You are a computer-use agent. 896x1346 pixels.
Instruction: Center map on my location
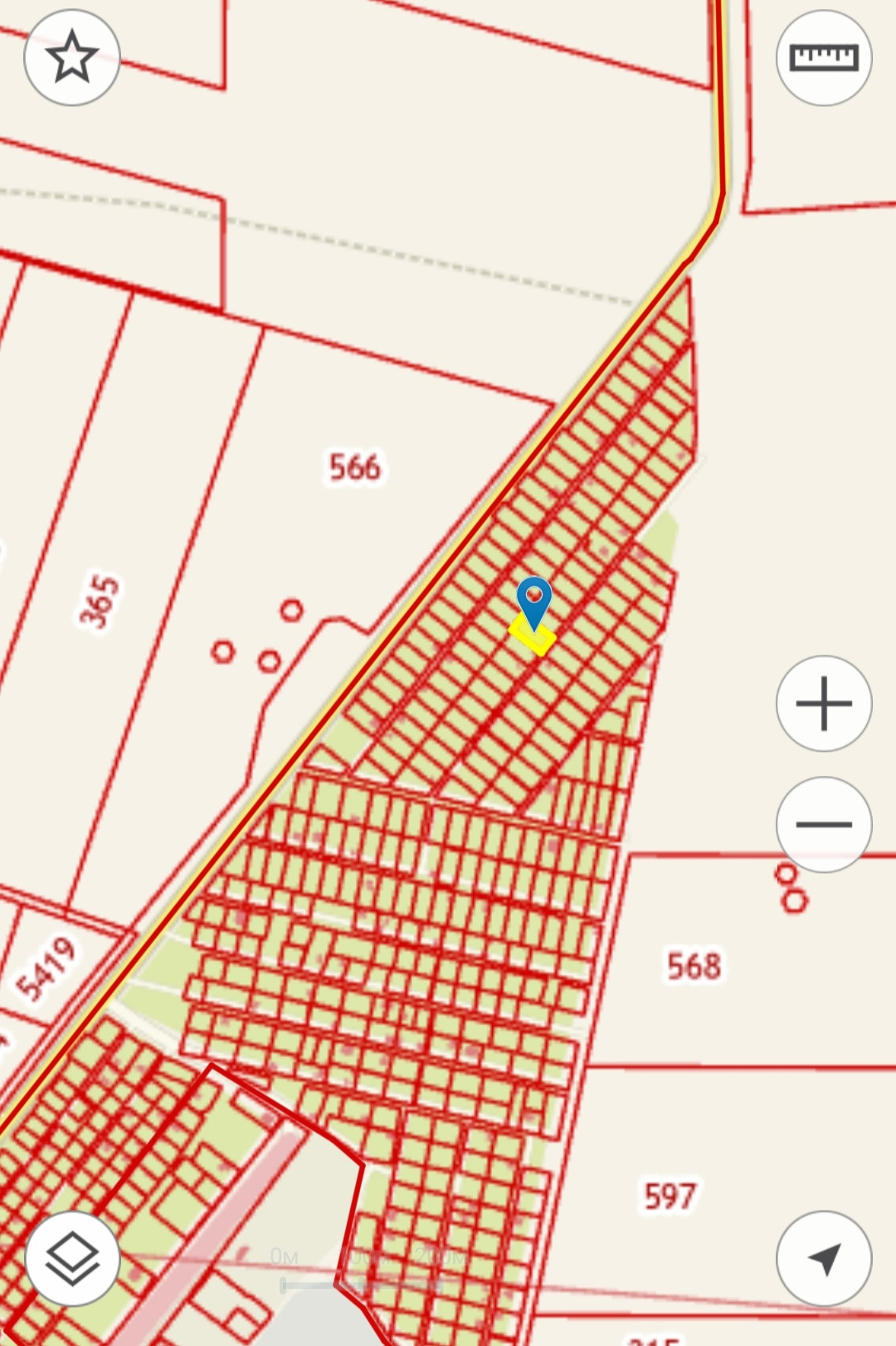click(x=823, y=1258)
